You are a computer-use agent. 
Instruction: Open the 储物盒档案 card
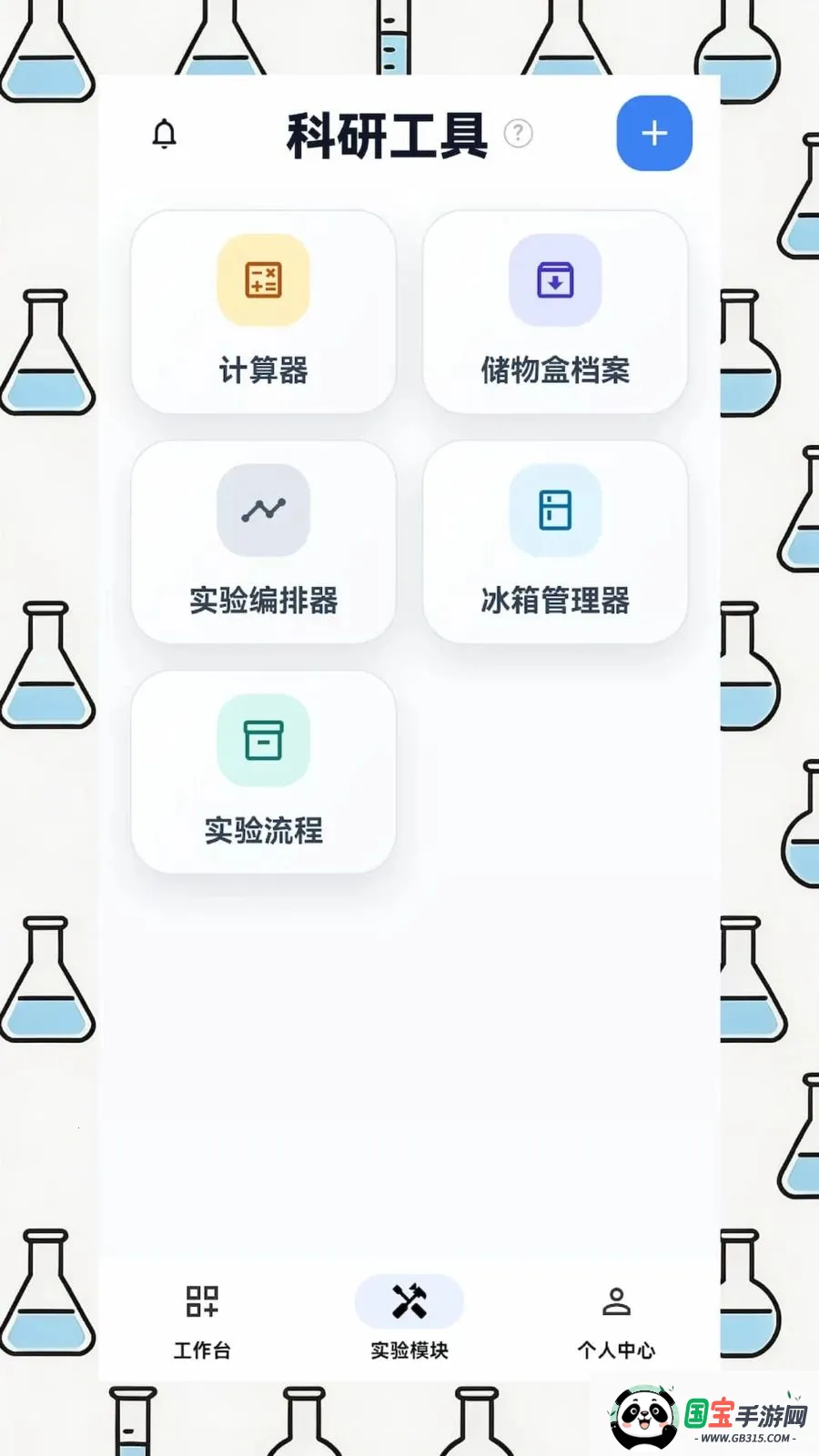(x=555, y=312)
